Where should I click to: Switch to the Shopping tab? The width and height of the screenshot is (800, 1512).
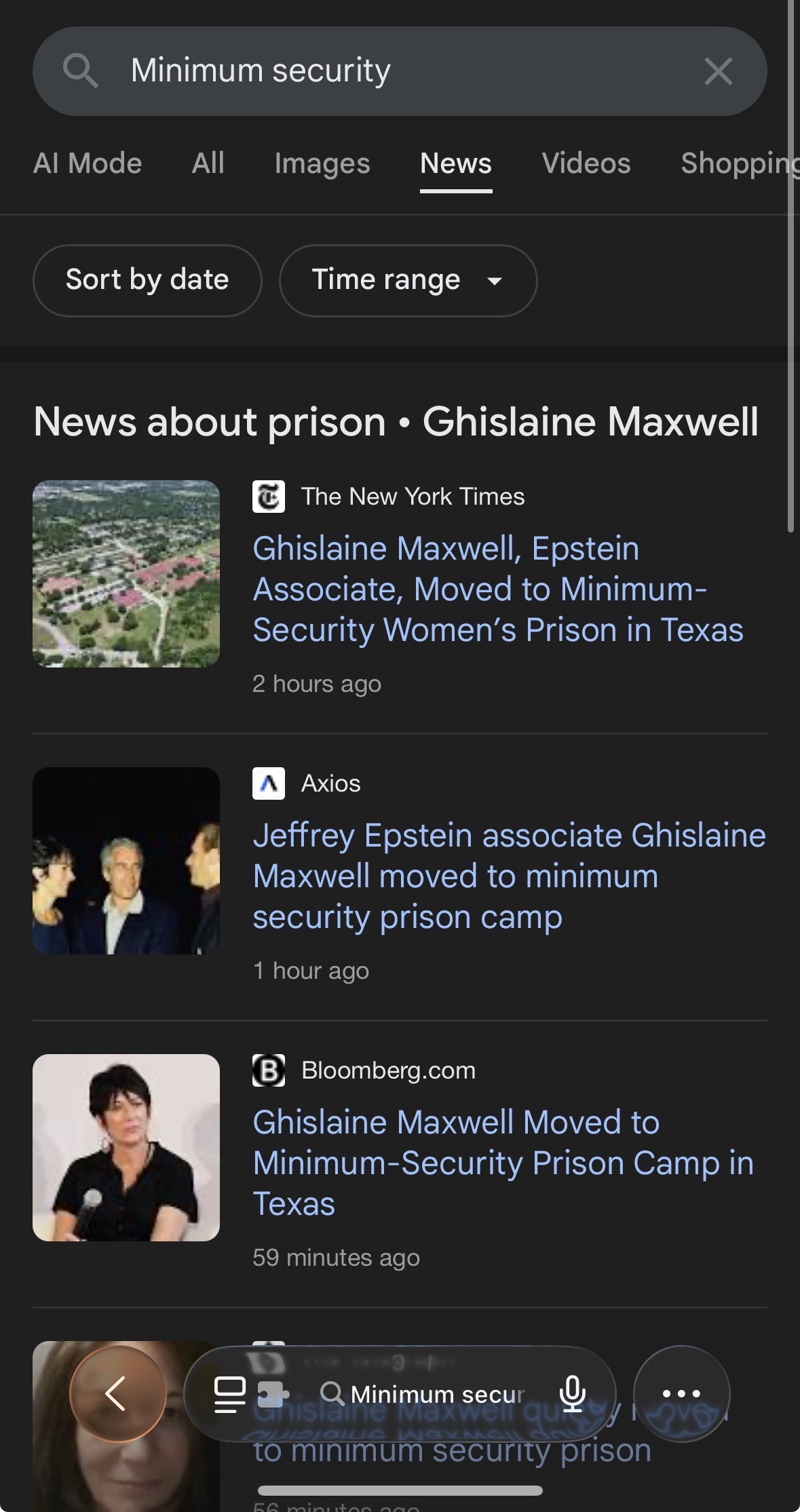click(x=738, y=163)
